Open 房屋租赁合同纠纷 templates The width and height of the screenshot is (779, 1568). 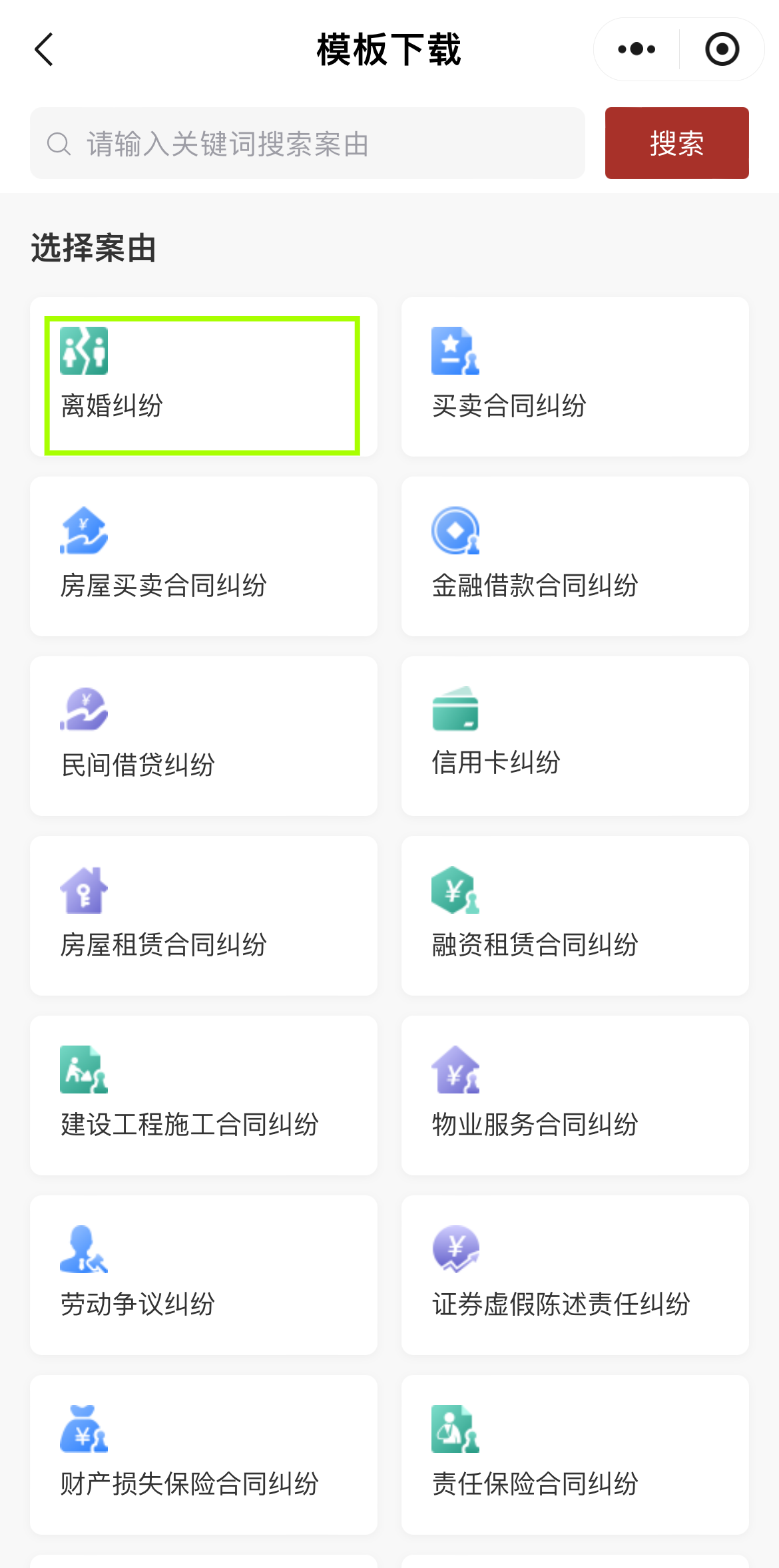click(x=204, y=916)
